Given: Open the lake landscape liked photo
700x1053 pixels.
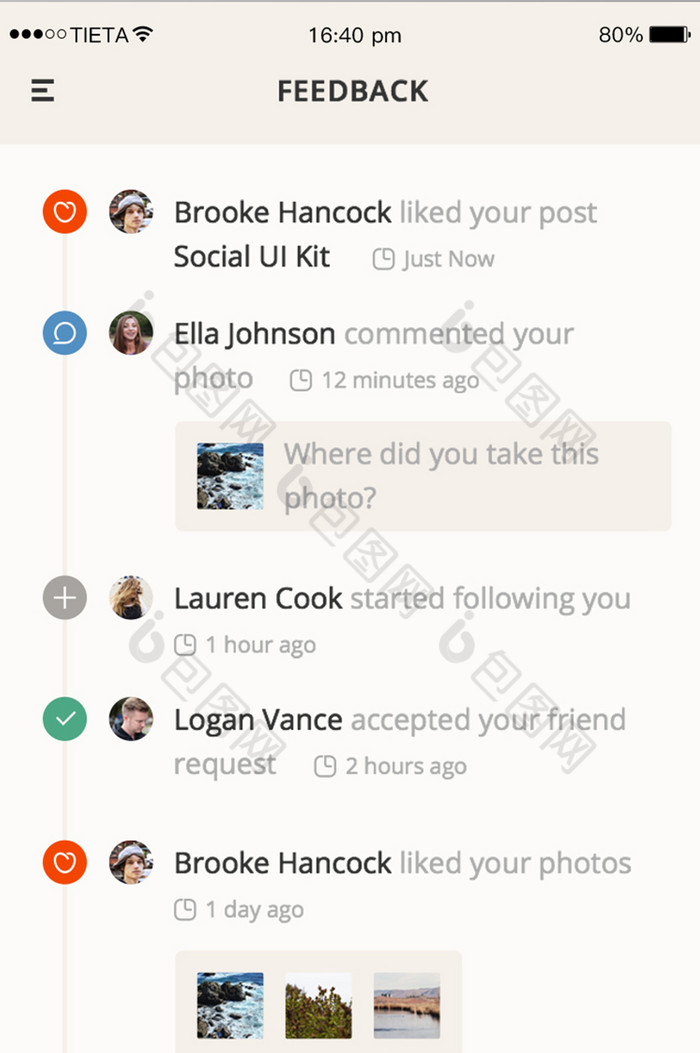Looking at the screenshot, I should (406, 1005).
